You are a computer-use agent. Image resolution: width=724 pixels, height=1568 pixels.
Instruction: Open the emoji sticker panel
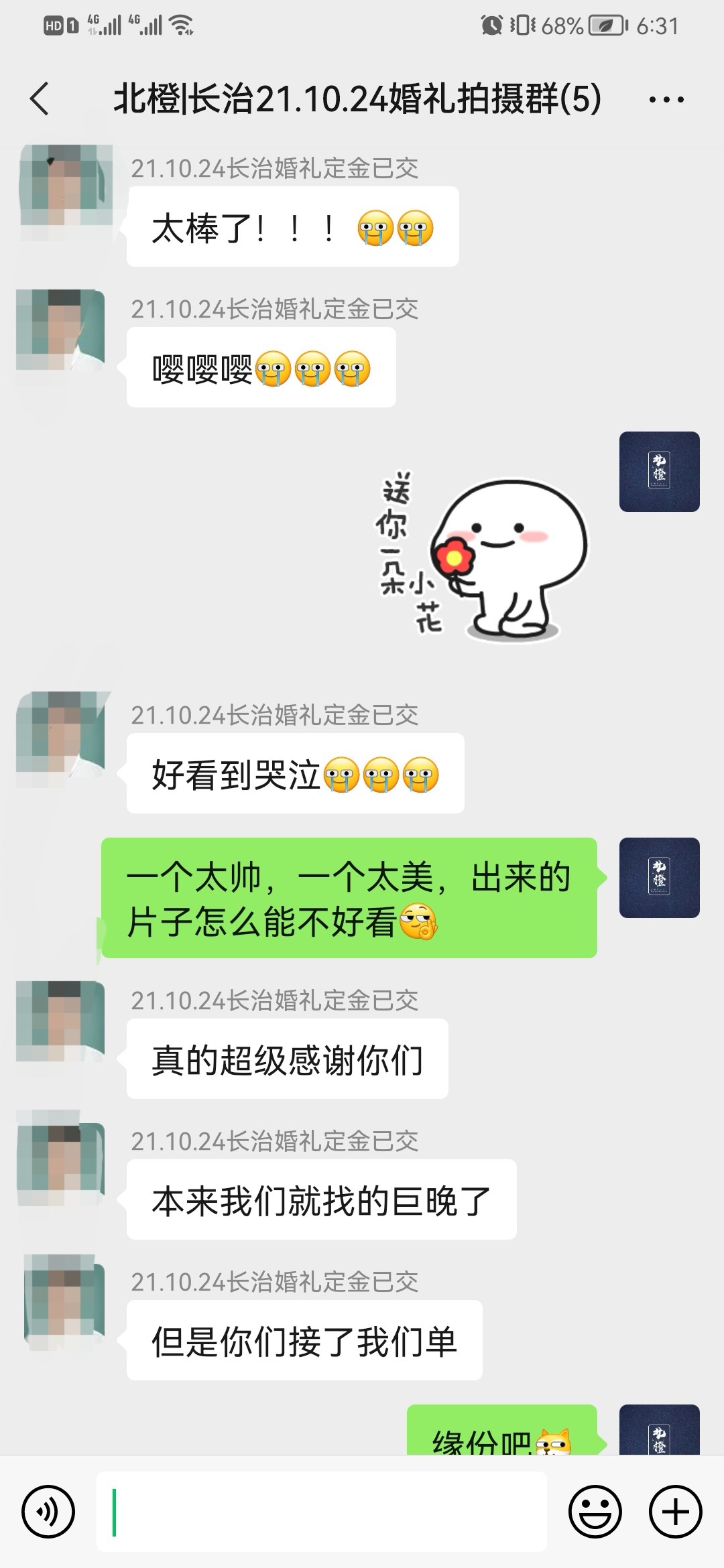pos(595,1511)
